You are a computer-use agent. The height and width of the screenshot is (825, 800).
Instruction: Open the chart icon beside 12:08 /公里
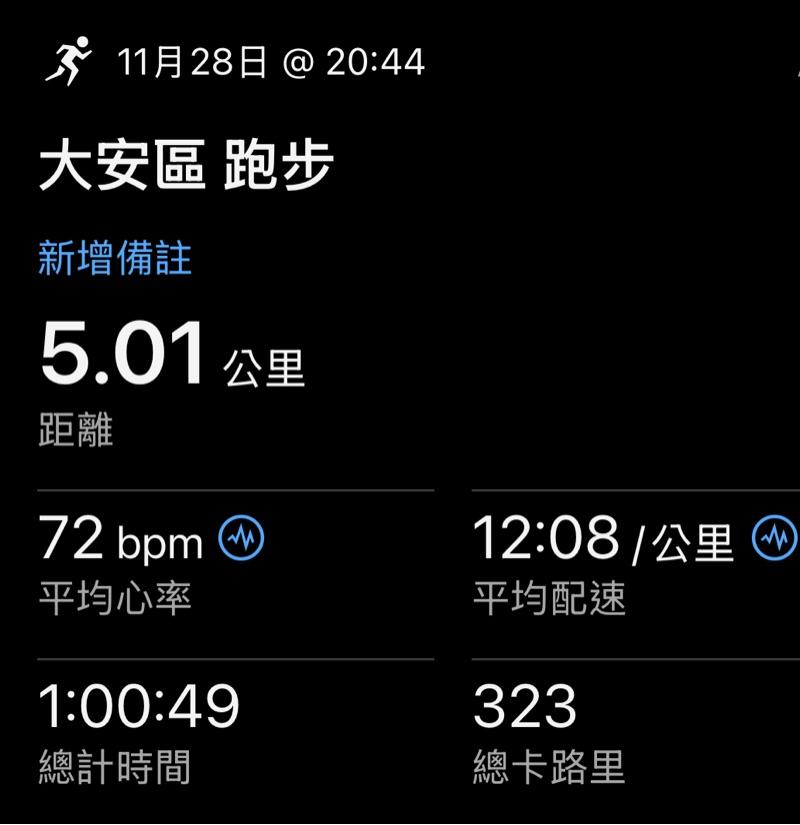(x=774, y=540)
